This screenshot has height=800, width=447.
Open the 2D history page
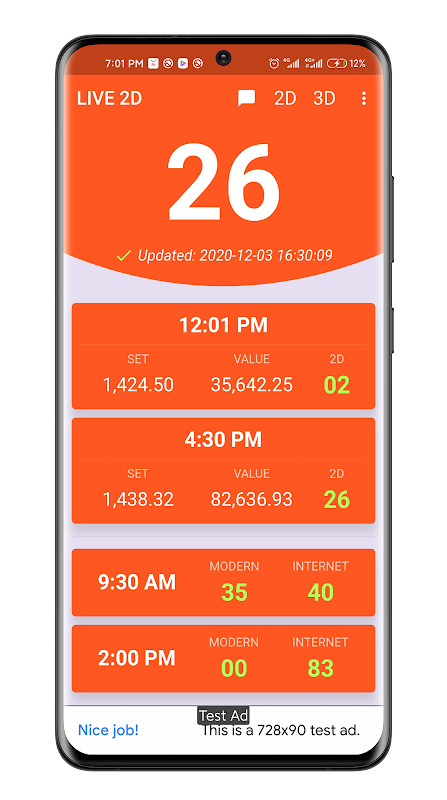pos(285,98)
